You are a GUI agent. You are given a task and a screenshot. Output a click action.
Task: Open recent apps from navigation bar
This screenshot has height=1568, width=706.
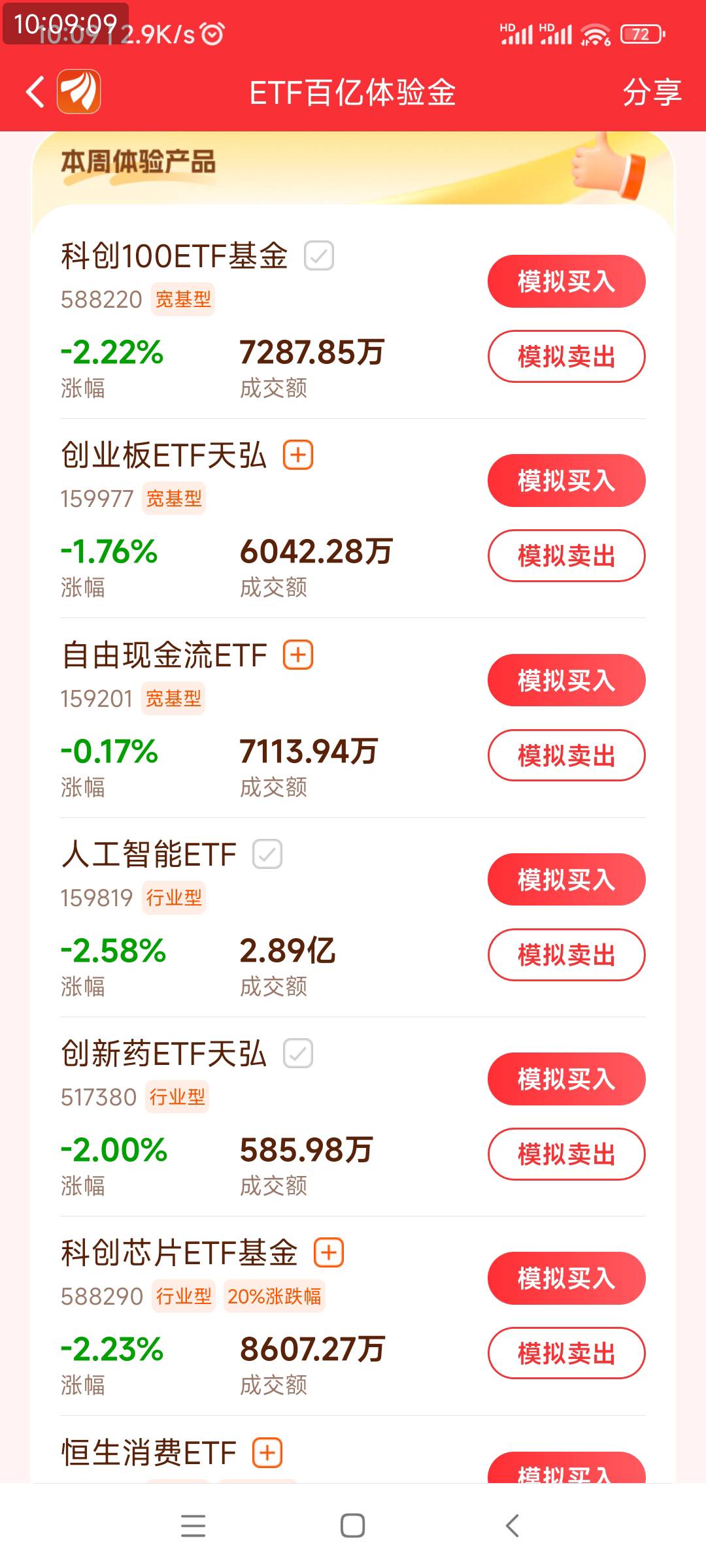coord(193,1526)
